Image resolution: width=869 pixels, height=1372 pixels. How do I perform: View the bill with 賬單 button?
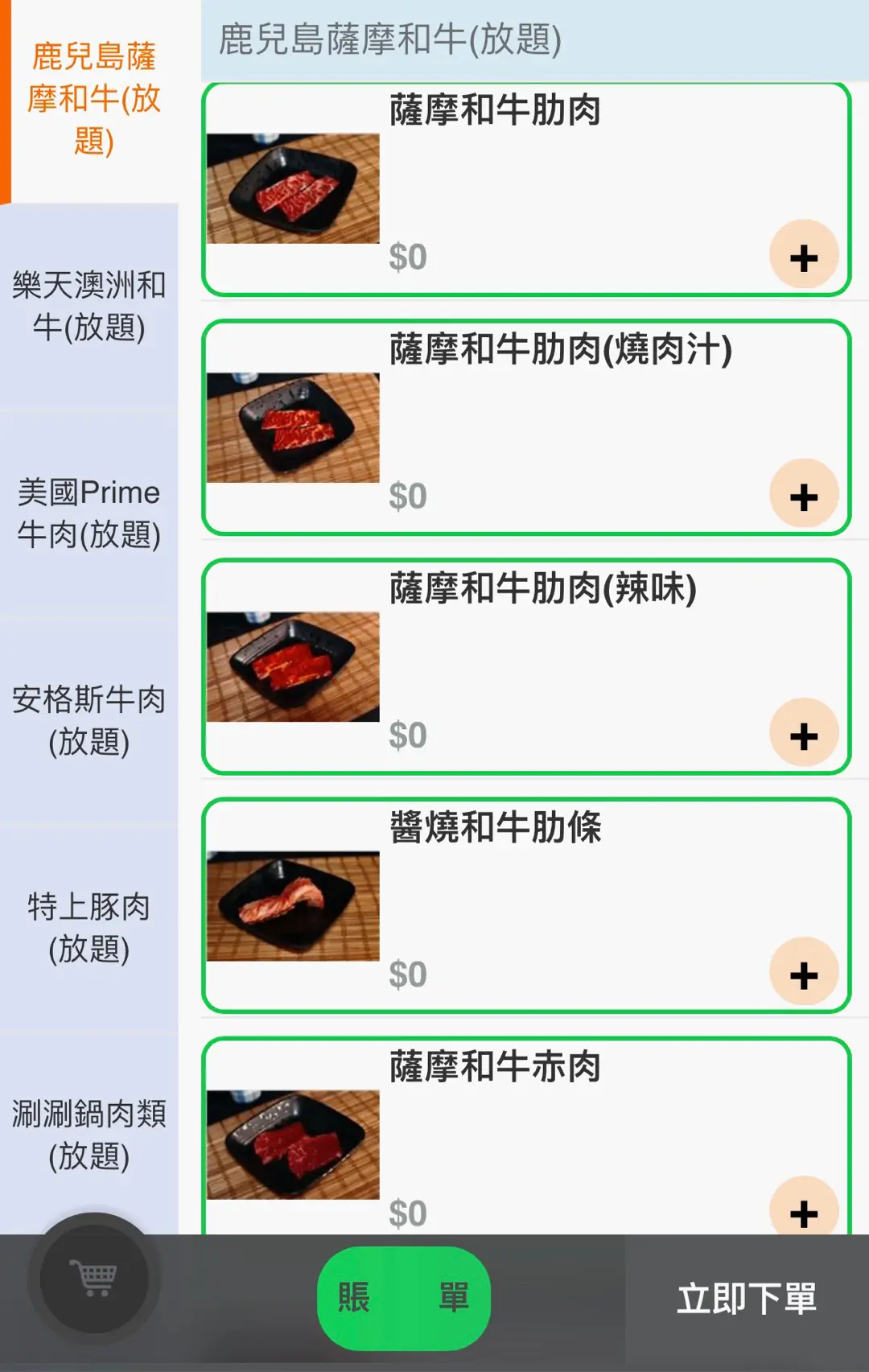pyautogui.click(x=403, y=1297)
